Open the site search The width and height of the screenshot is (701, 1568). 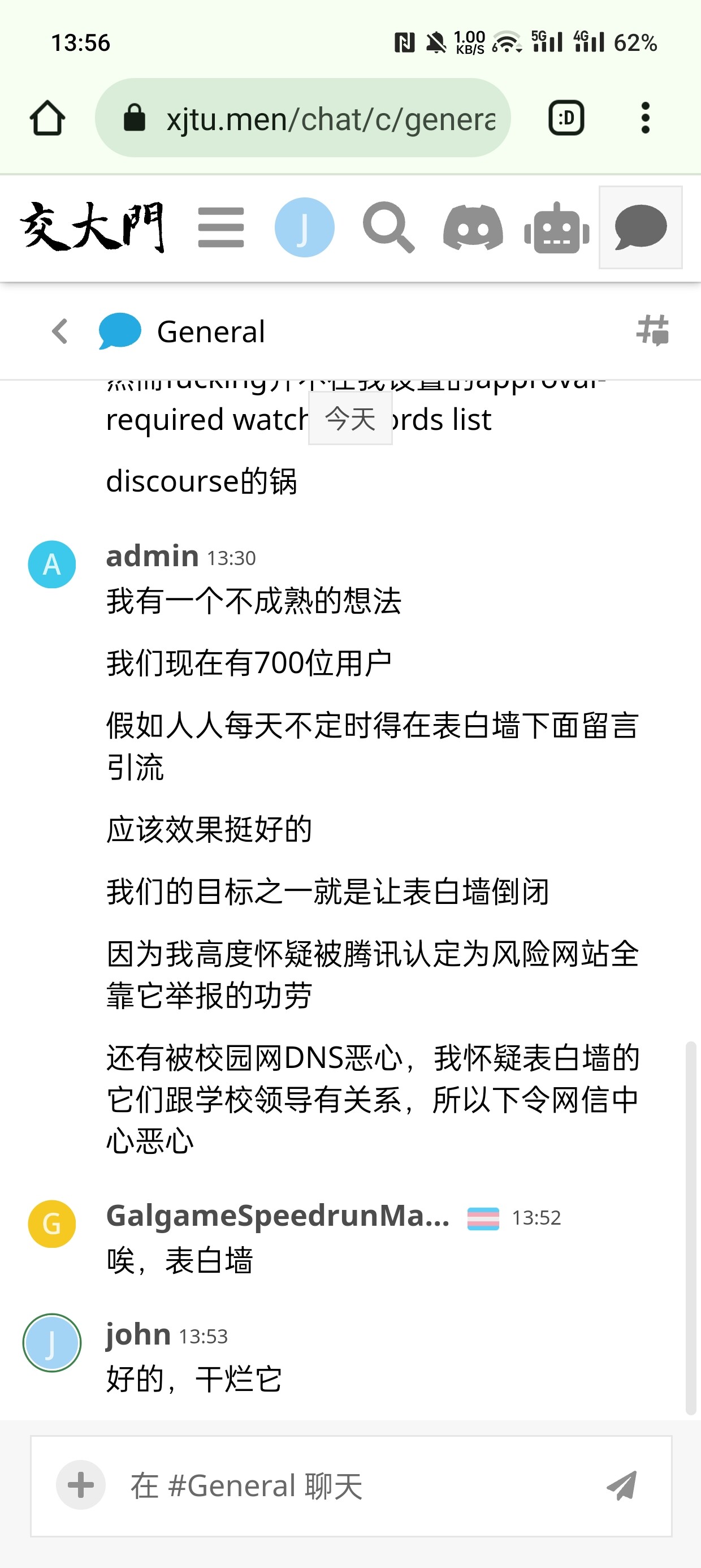pyautogui.click(x=388, y=227)
